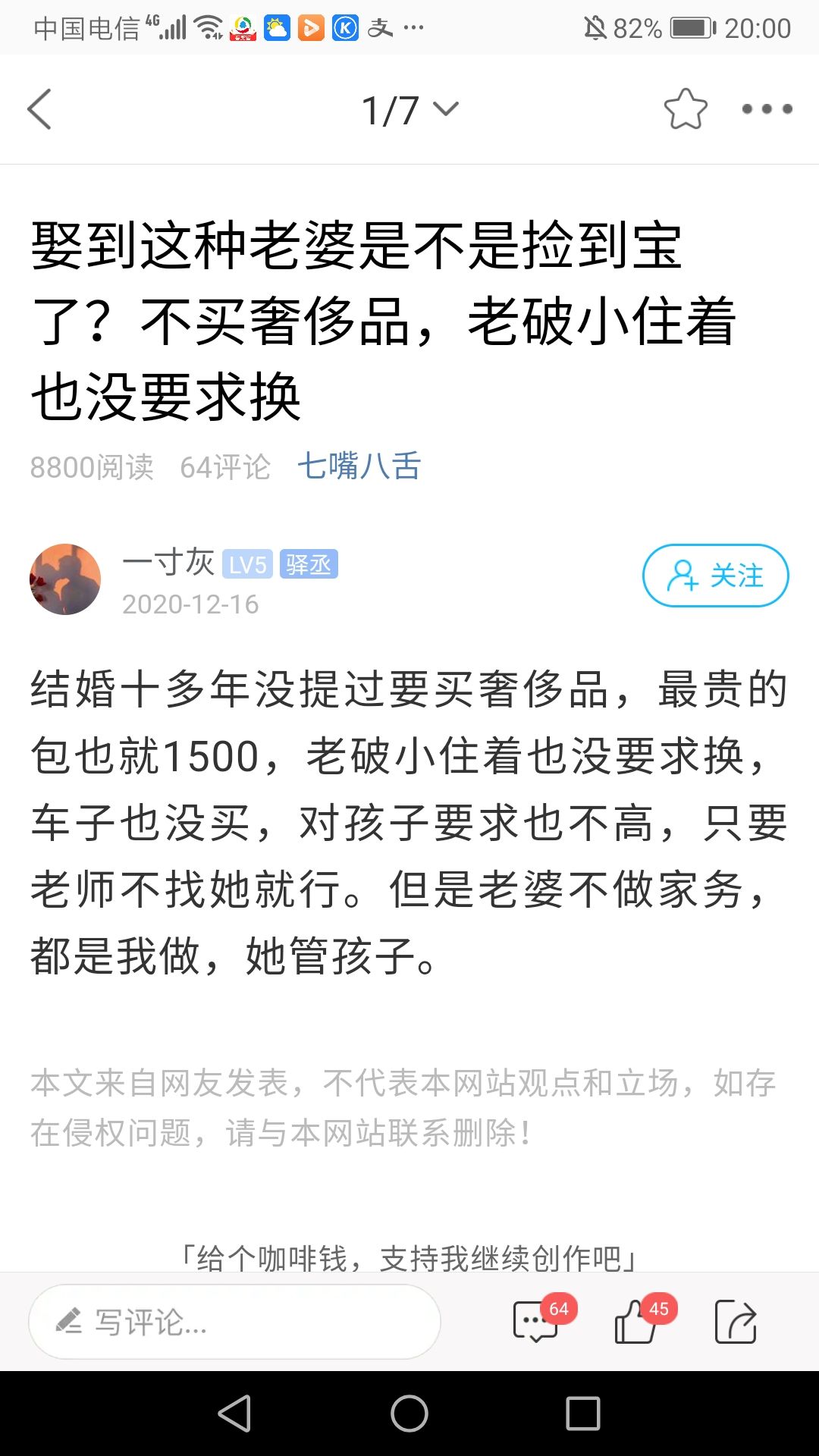
Task: Open the system recent apps button
Action: (x=582, y=1414)
